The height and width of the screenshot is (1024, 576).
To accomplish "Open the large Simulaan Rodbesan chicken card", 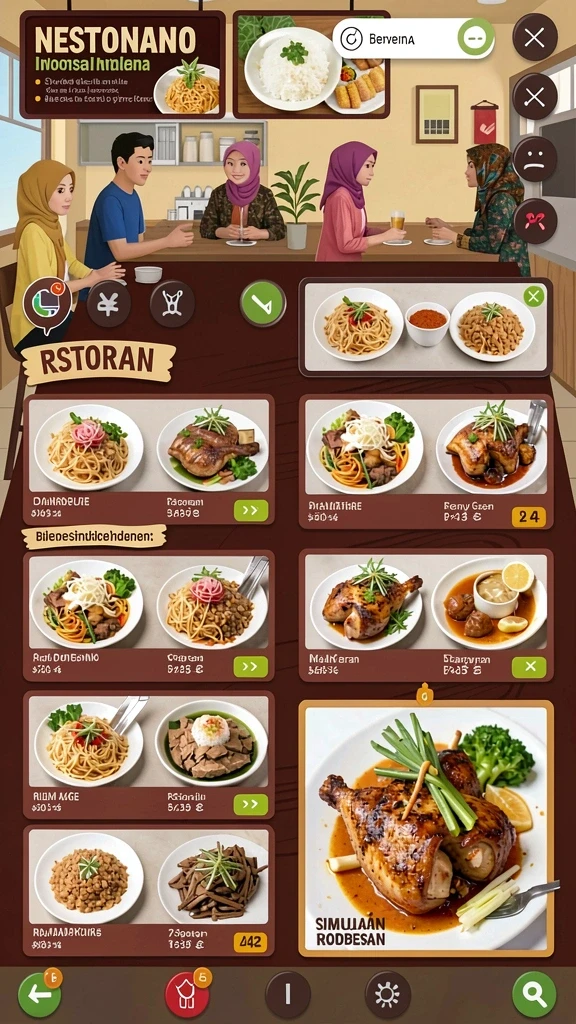I will click(x=426, y=828).
